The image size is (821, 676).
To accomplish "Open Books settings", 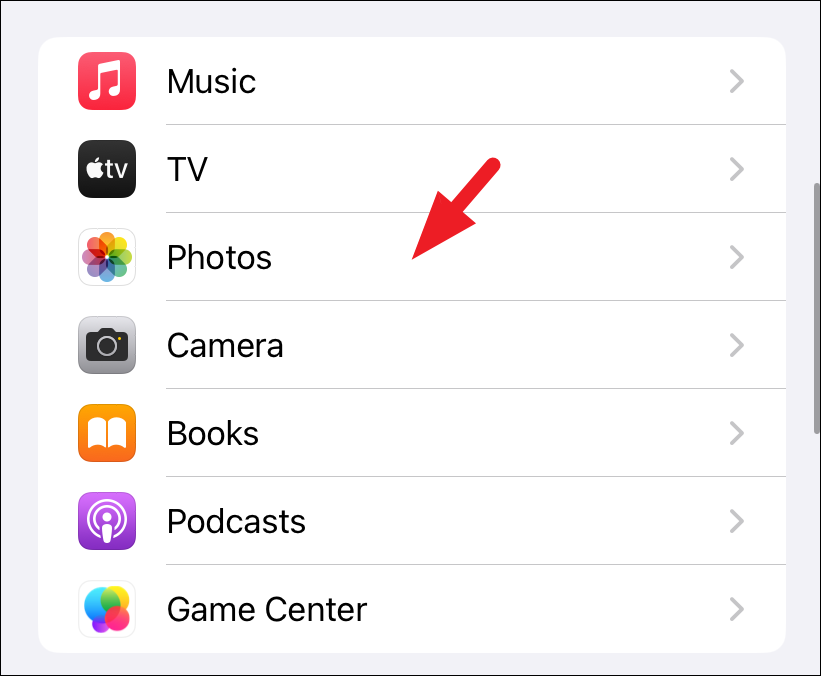I will [x=213, y=433].
